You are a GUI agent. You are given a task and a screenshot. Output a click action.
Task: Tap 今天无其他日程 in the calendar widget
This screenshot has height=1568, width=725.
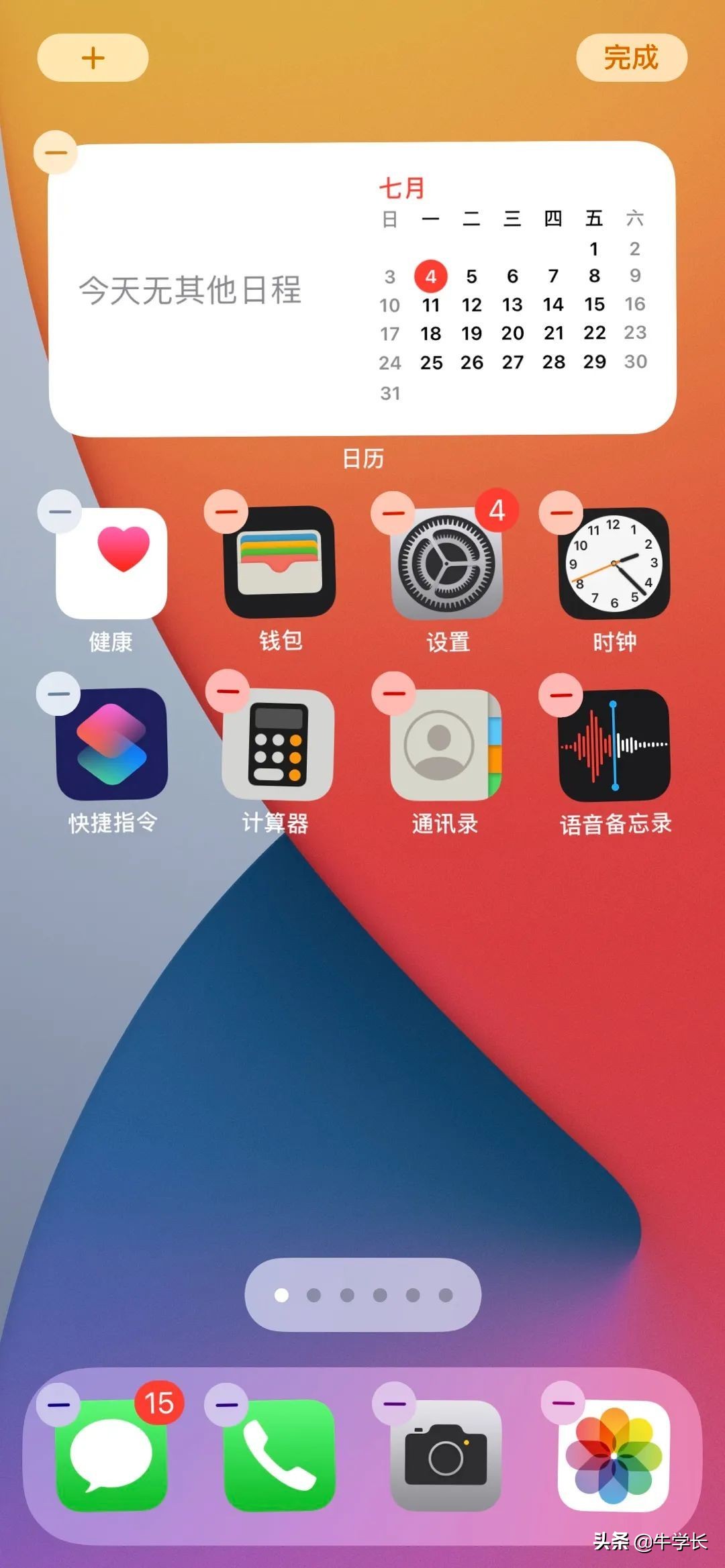[x=191, y=289]
